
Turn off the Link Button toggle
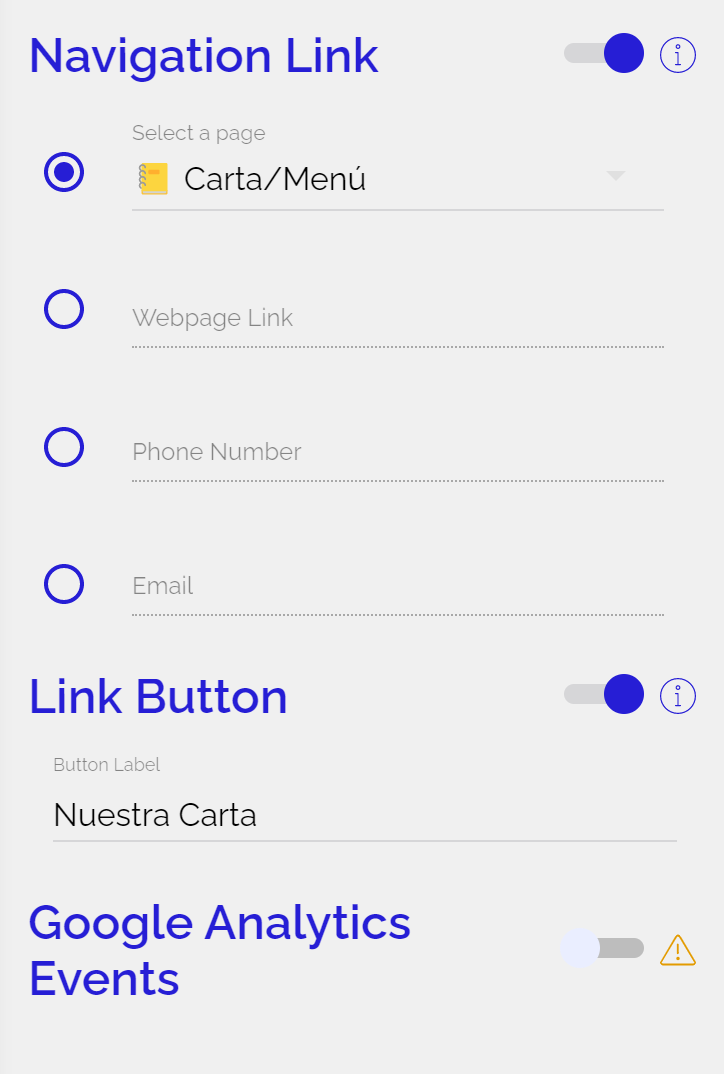point(604,694)
